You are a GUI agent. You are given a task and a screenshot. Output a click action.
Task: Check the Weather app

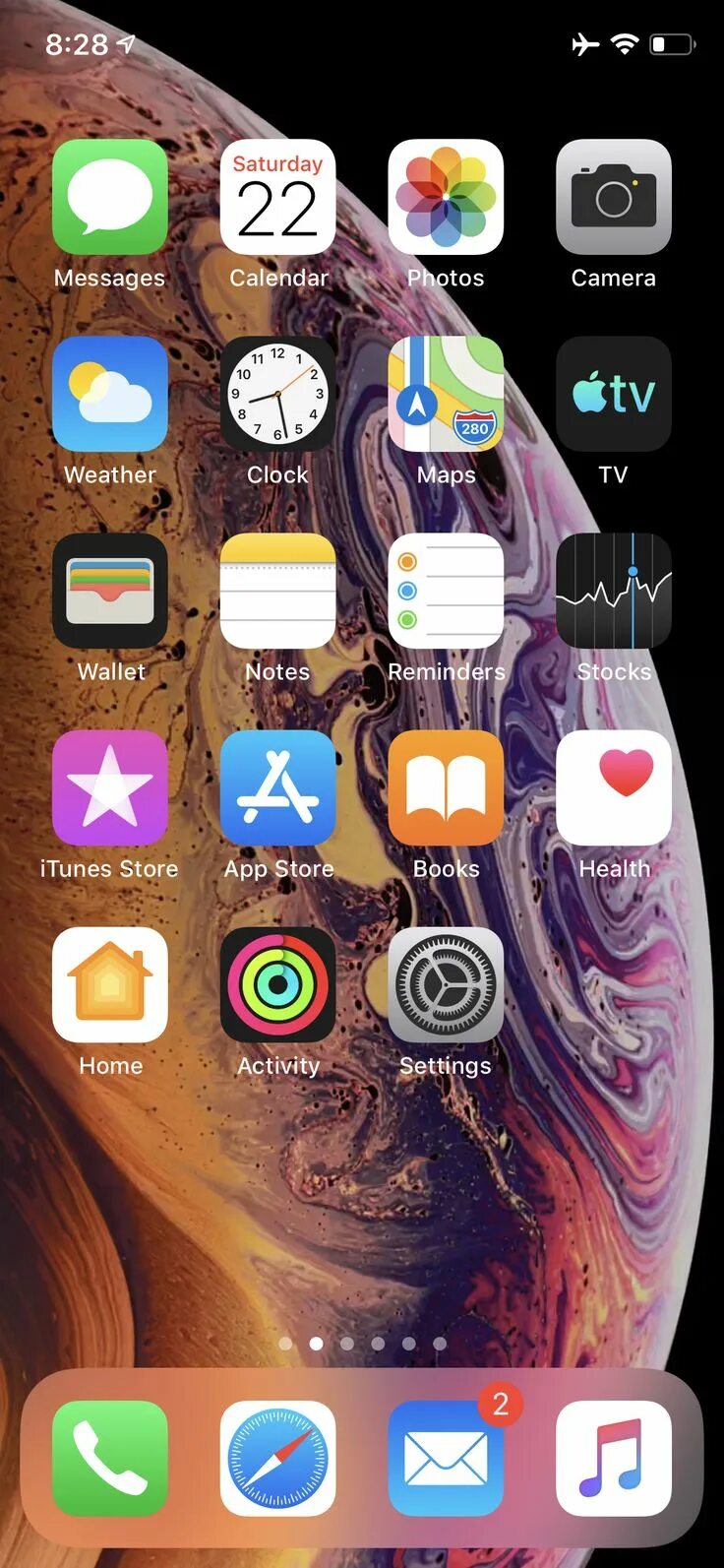click(110, 394)
